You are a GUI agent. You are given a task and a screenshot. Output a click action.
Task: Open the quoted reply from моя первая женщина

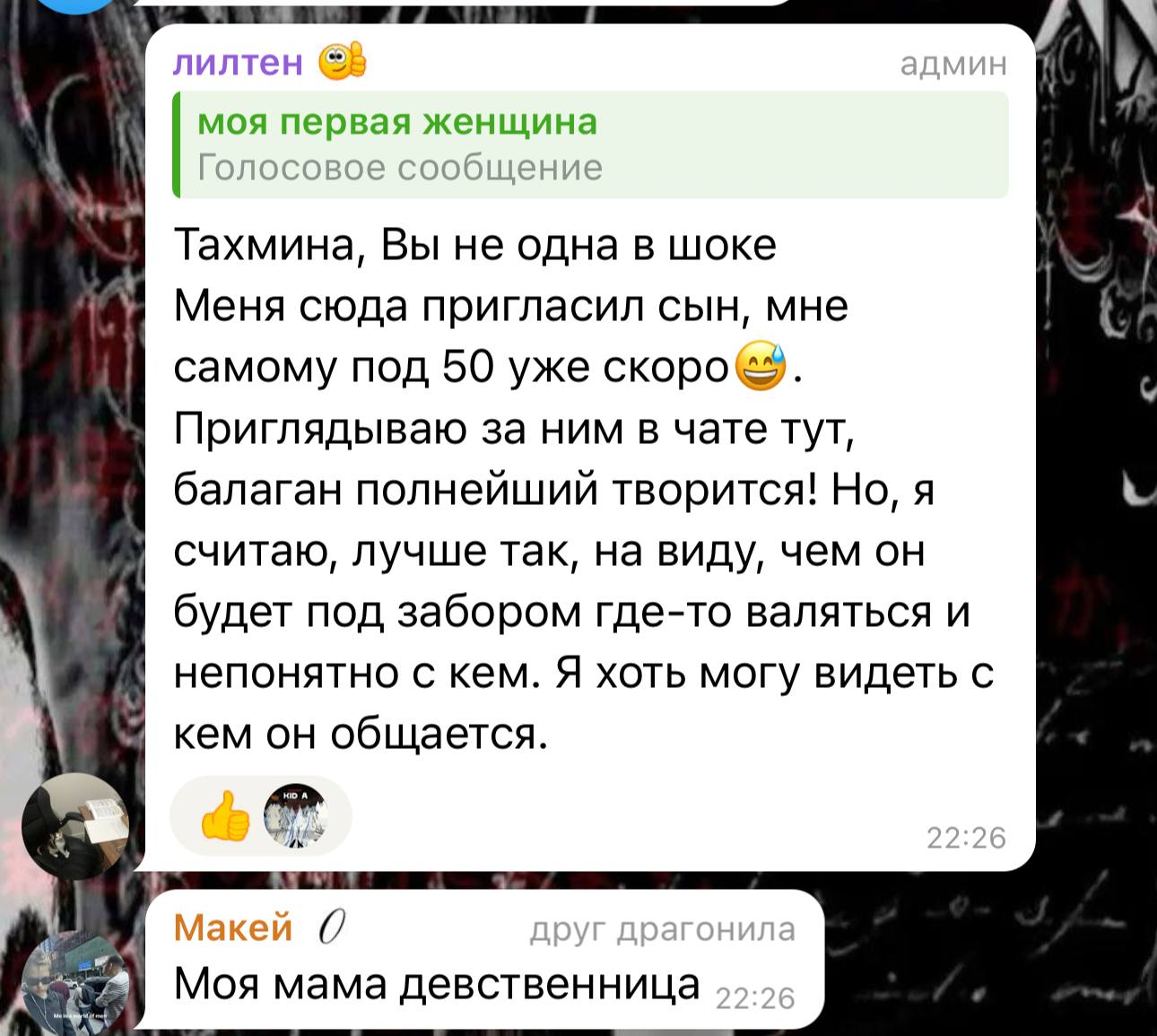point(590,144)
